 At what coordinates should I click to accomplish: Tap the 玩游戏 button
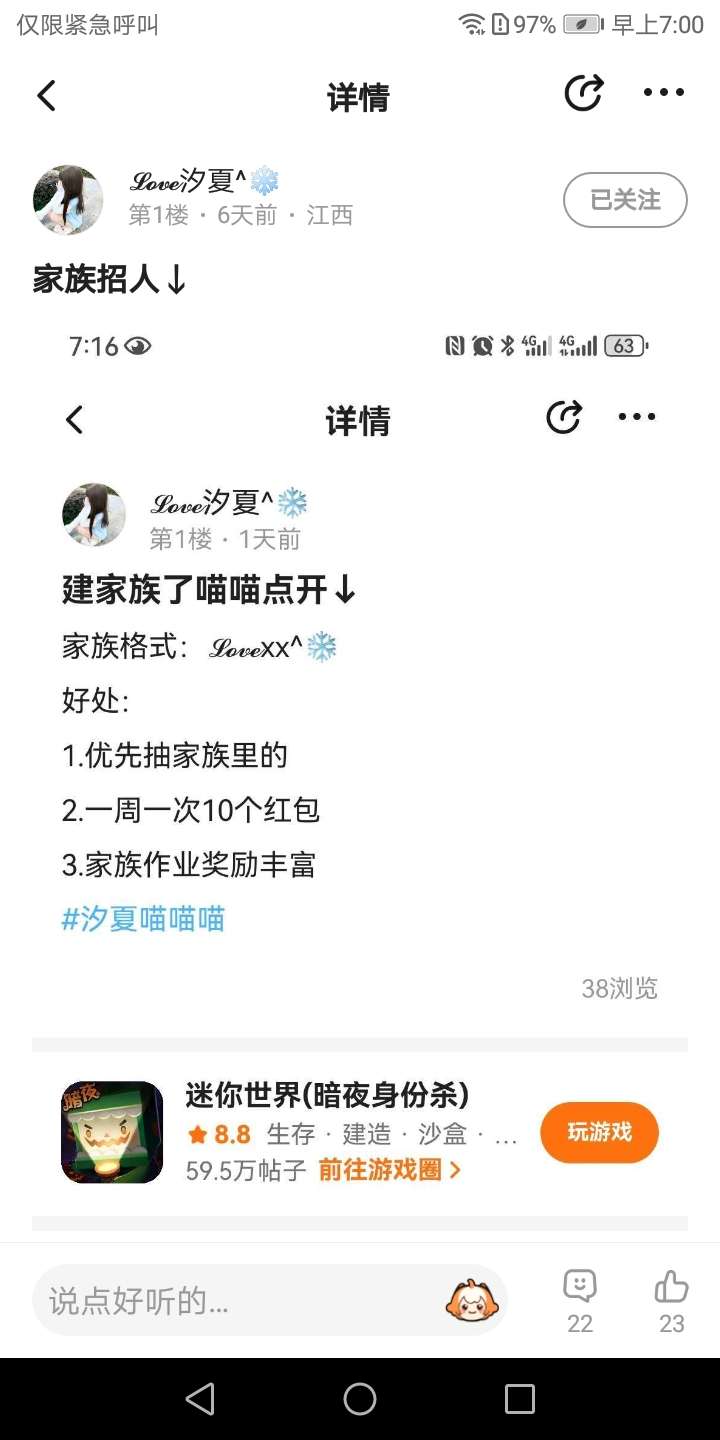pyautogui.click(x=599, y=1132)
